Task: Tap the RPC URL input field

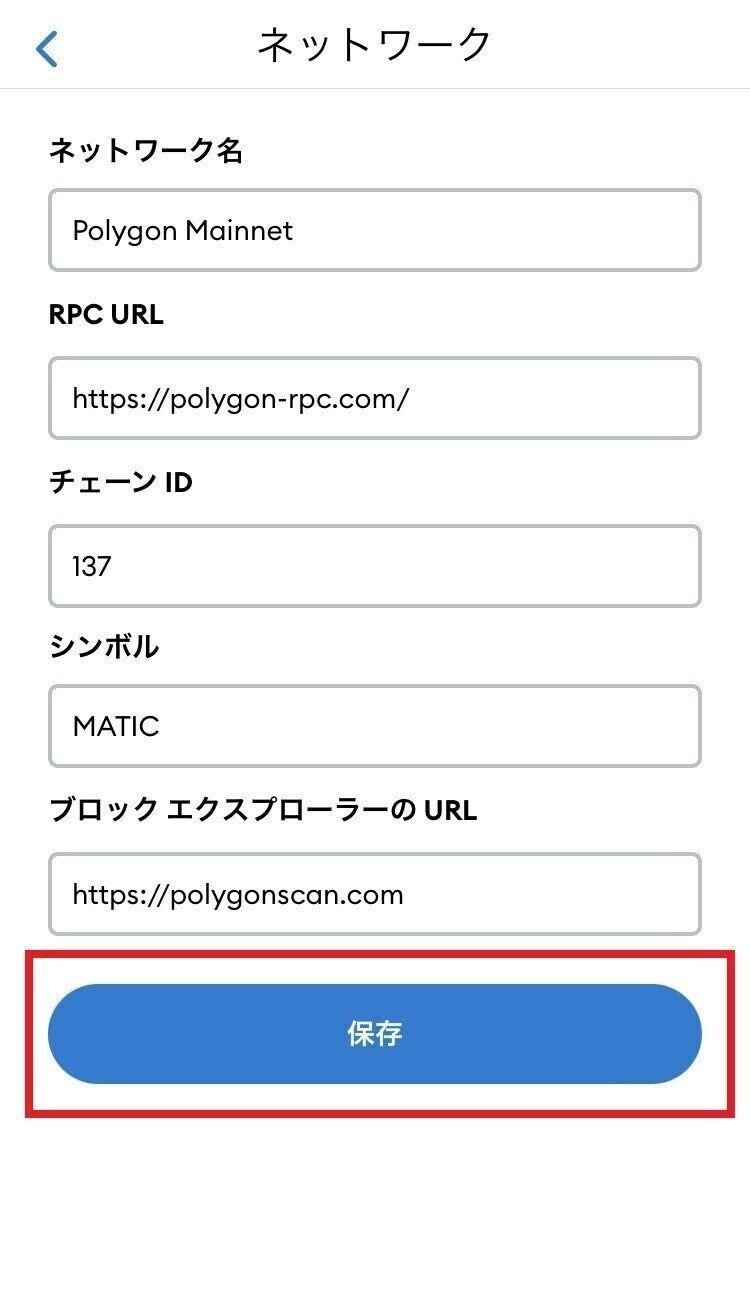Action: click(375, 398)
